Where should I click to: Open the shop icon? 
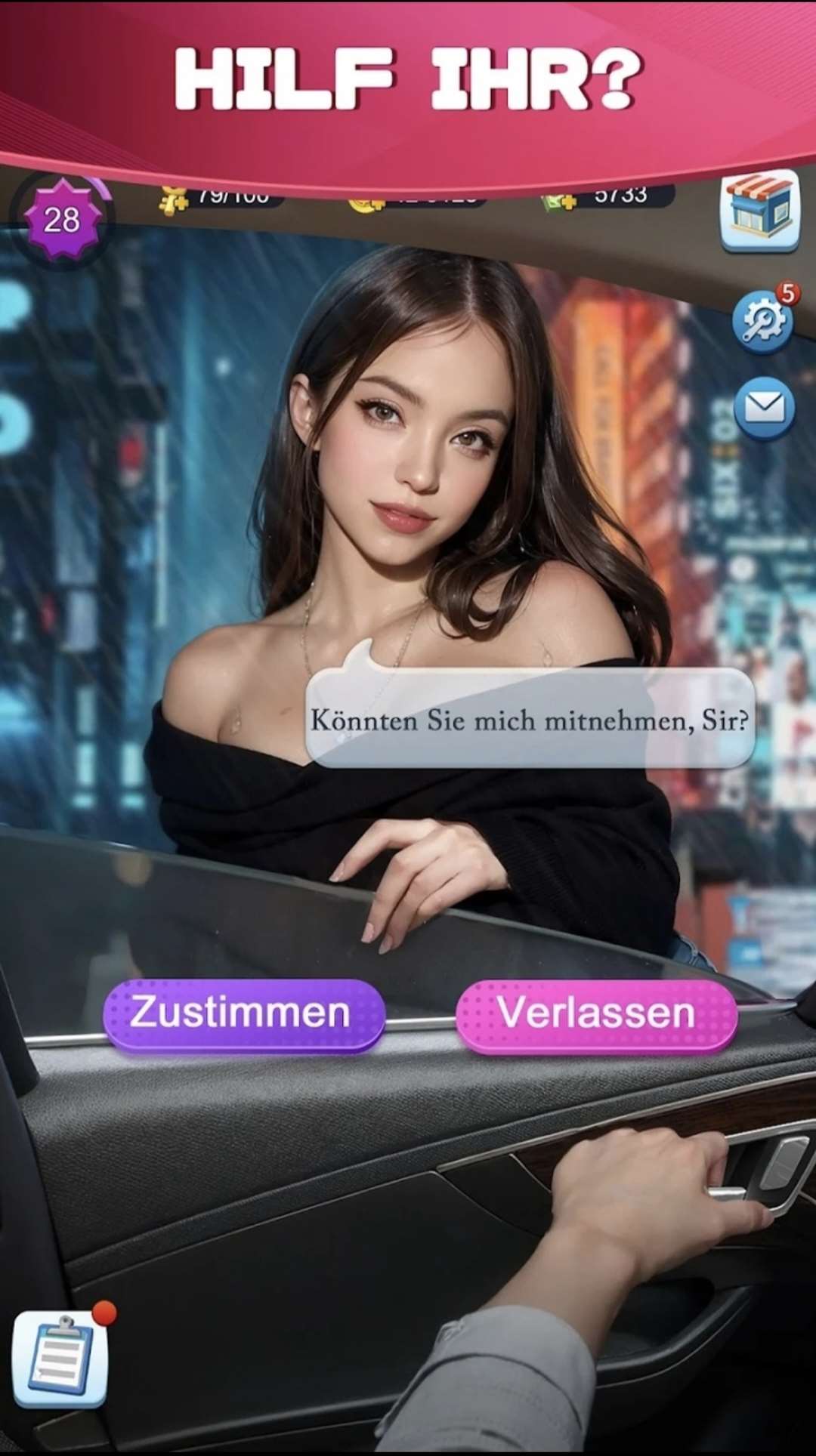click(759, 210)
